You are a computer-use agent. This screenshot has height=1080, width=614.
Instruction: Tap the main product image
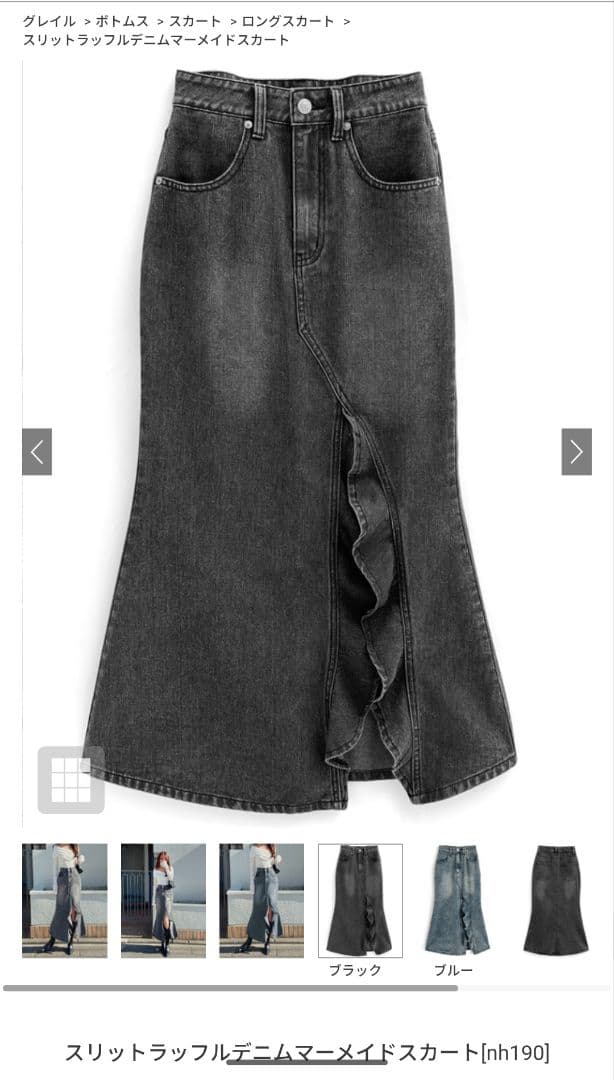pos(307,441)
